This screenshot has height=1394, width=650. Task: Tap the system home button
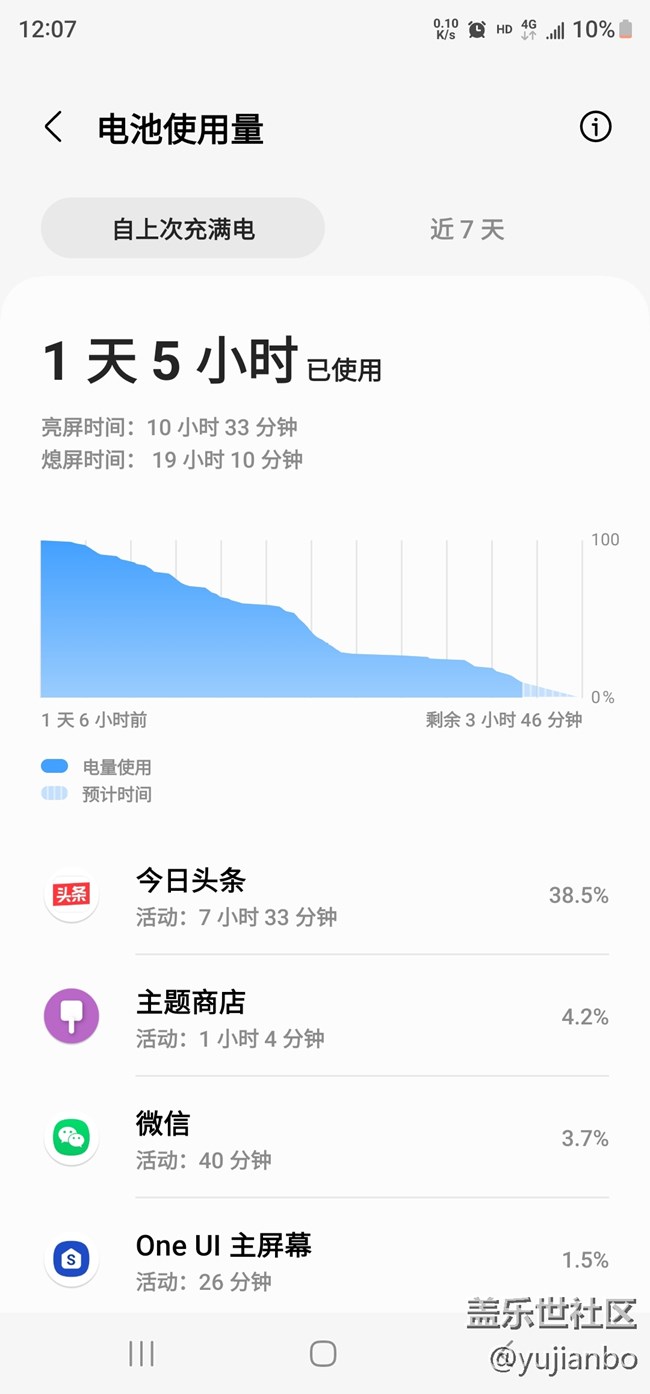323,1354
